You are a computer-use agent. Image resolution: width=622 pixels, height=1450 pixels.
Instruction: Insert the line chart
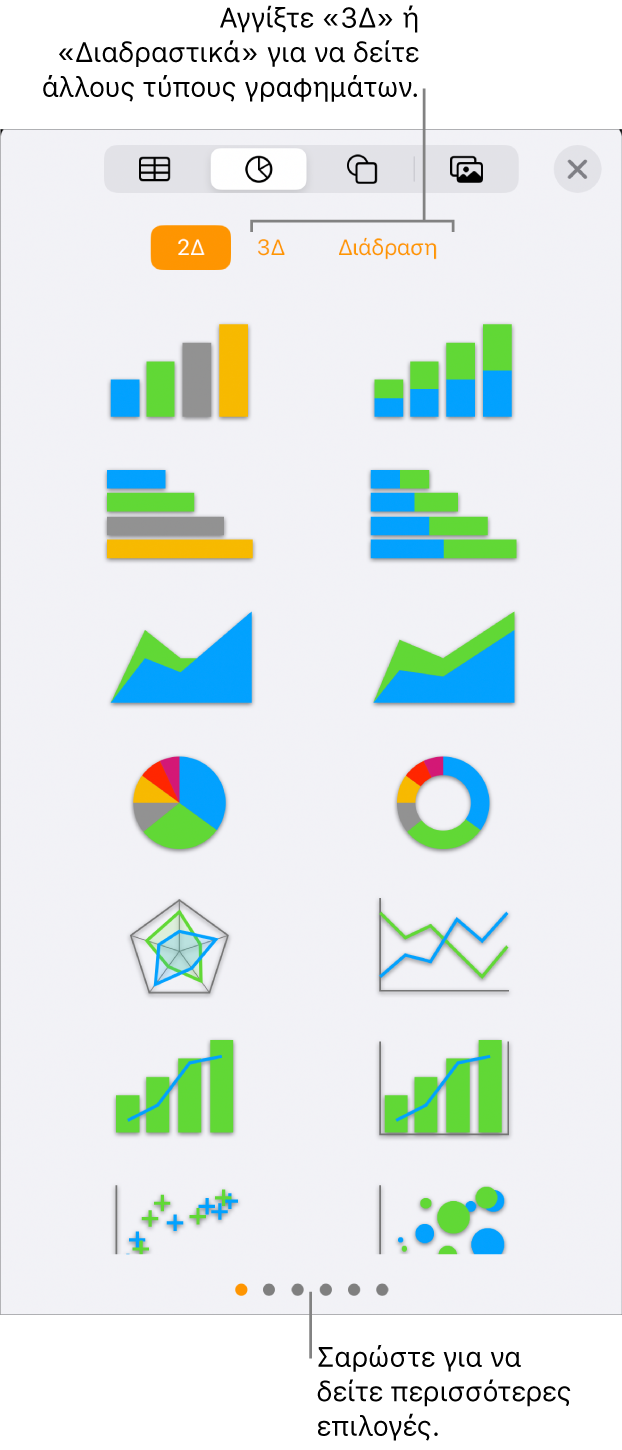(x=443, y=946)
